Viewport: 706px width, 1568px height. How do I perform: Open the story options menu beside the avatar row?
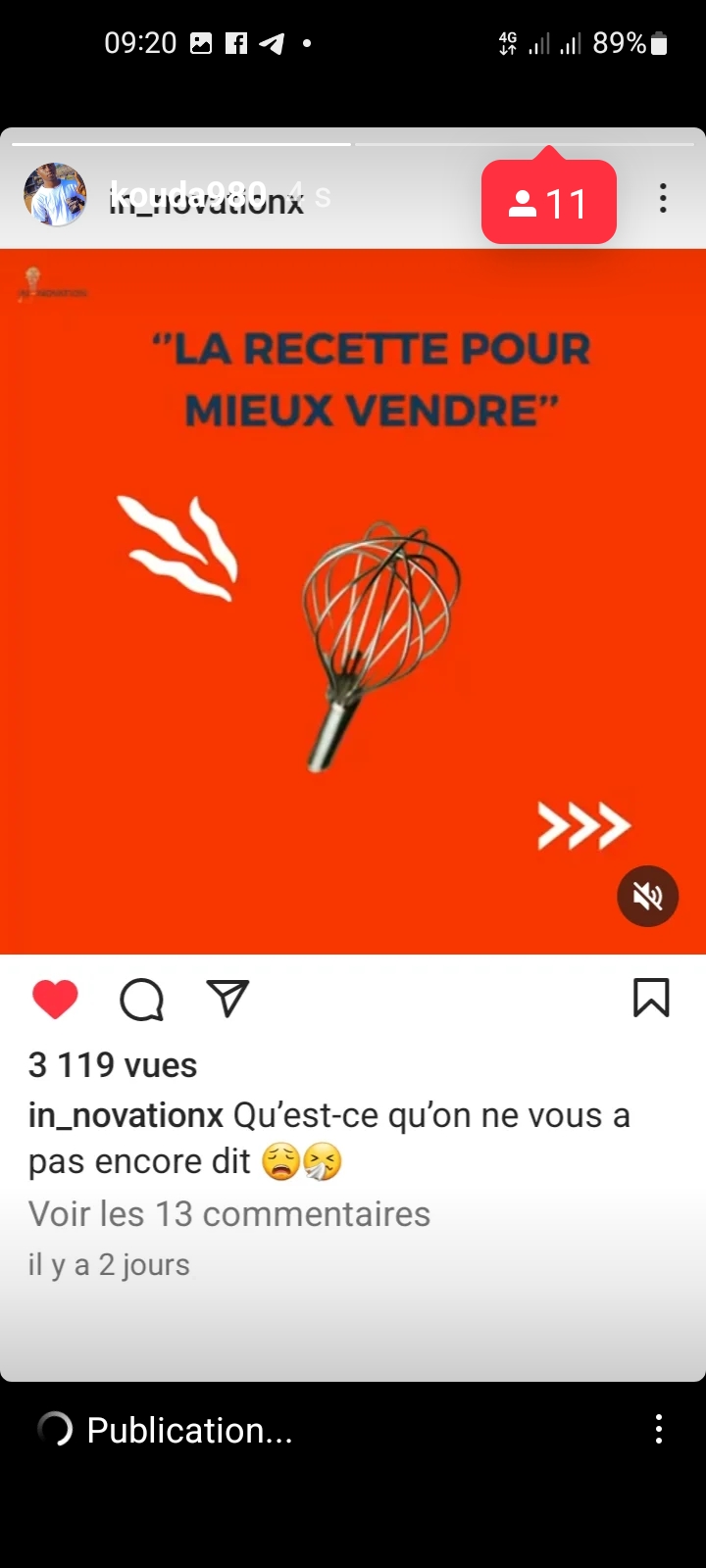pyautogui.click(x=663, y=198)
